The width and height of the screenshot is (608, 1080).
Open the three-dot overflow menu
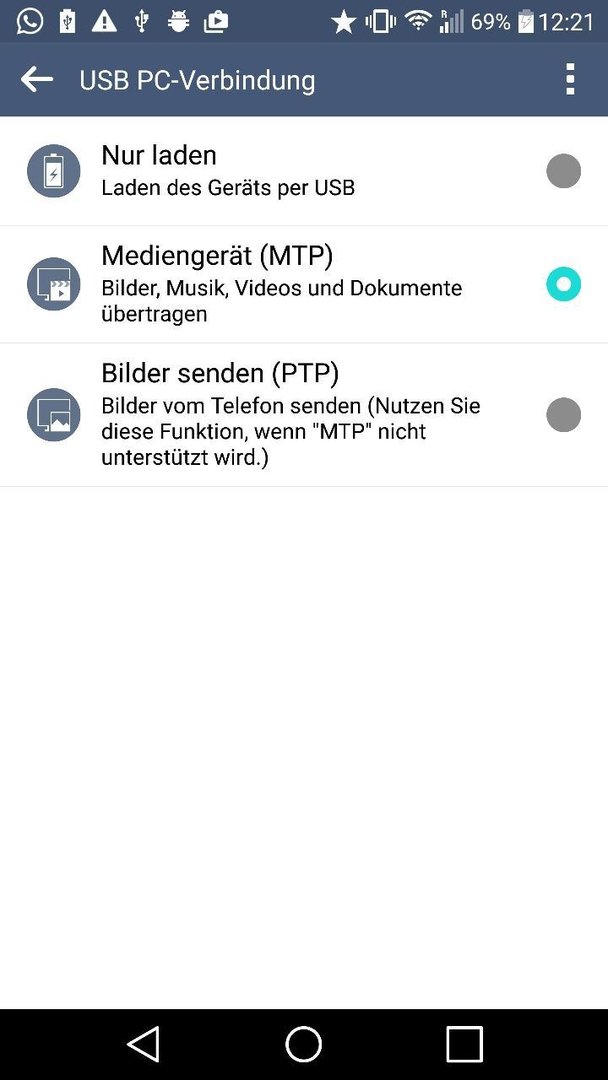coord(569,80)
